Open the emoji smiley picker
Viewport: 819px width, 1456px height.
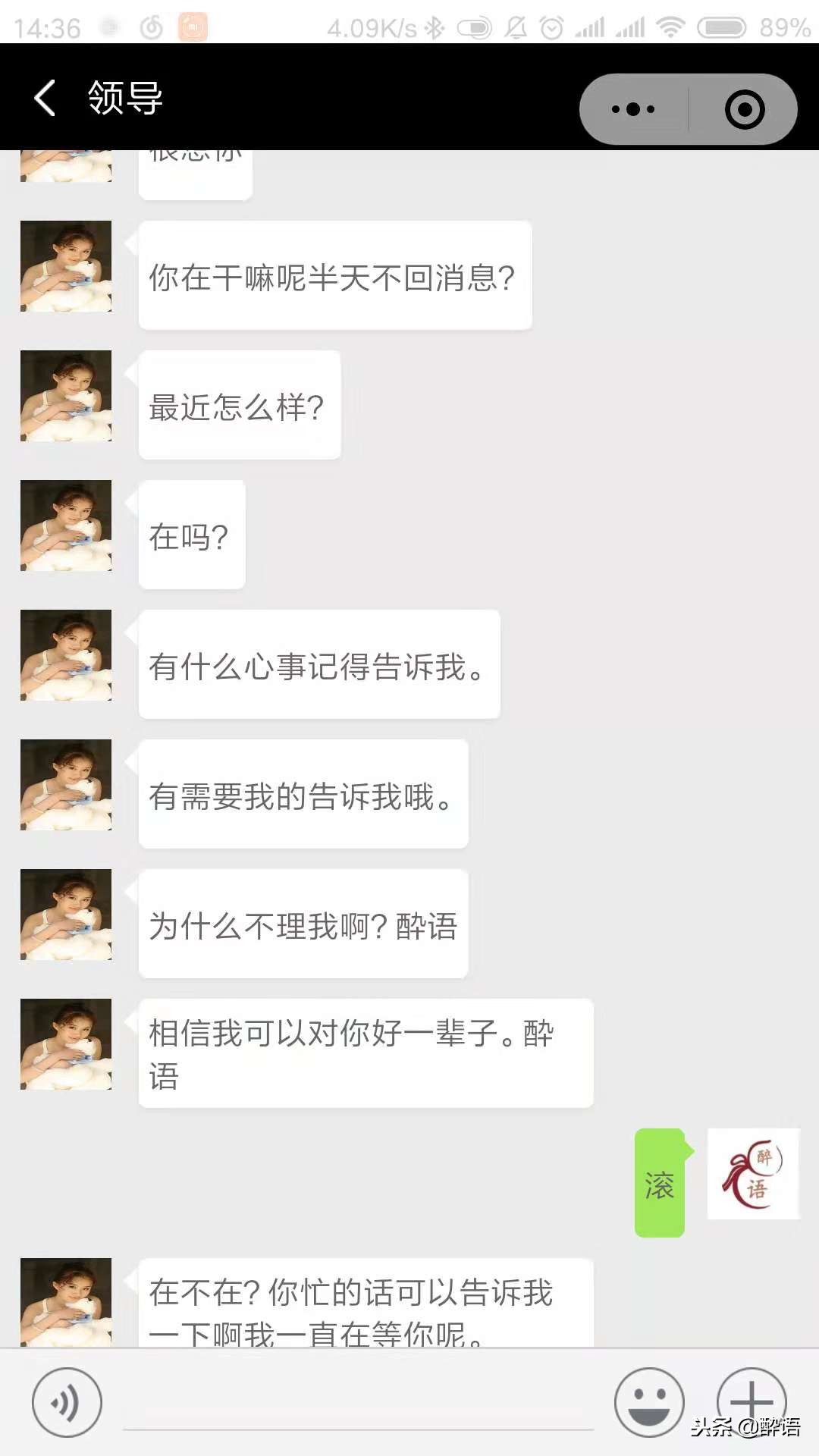648,1402
